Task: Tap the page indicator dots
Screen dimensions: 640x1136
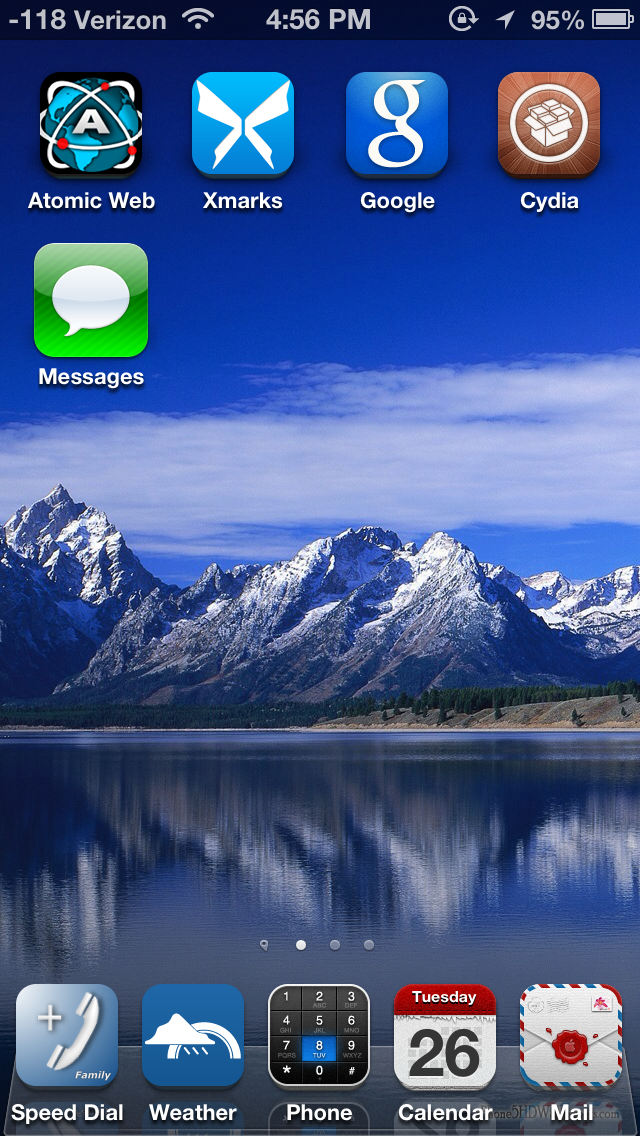Action: (x=317, y=945)
